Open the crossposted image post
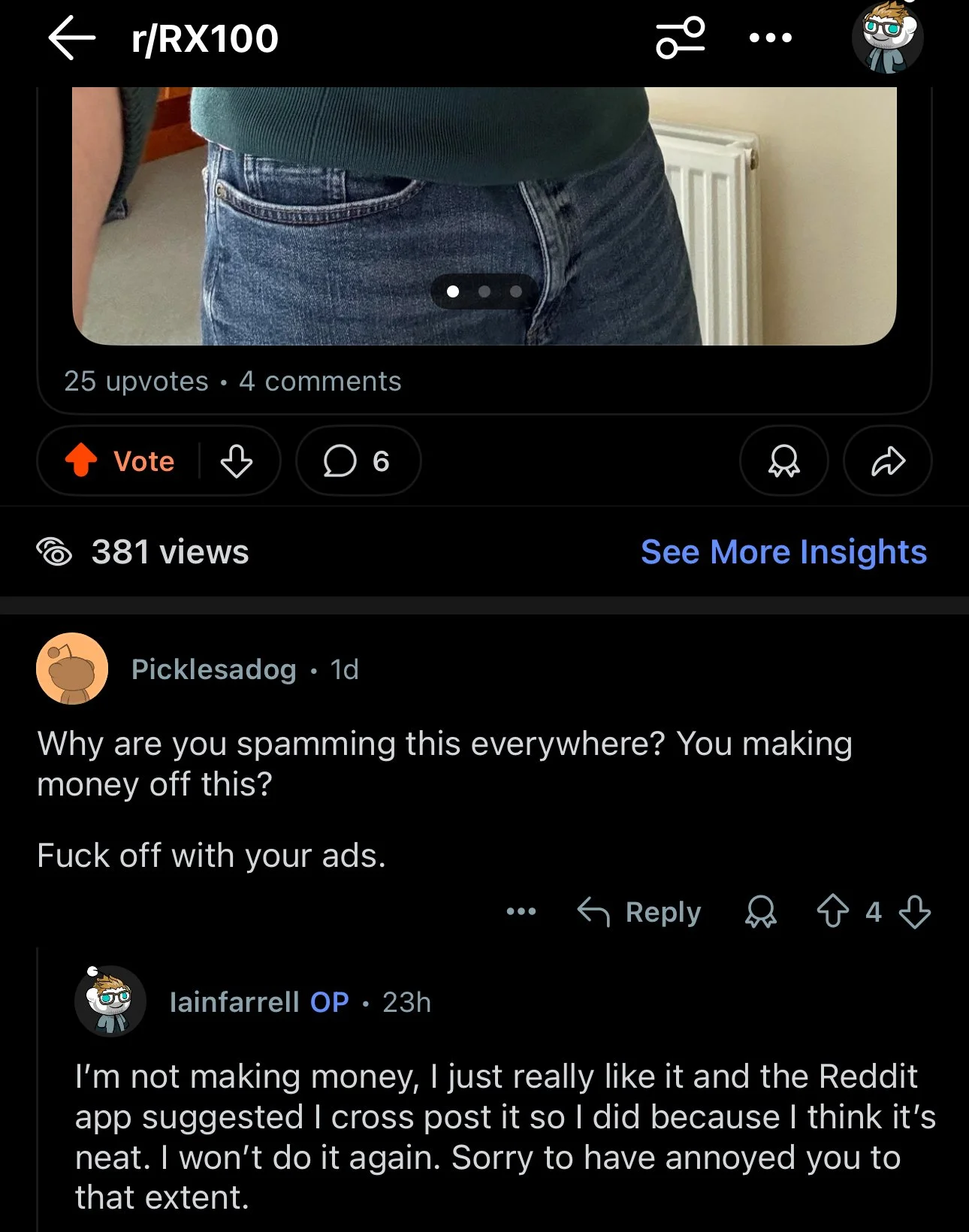969x1232 pixels. pyautogui.click(x=484, y=218)
